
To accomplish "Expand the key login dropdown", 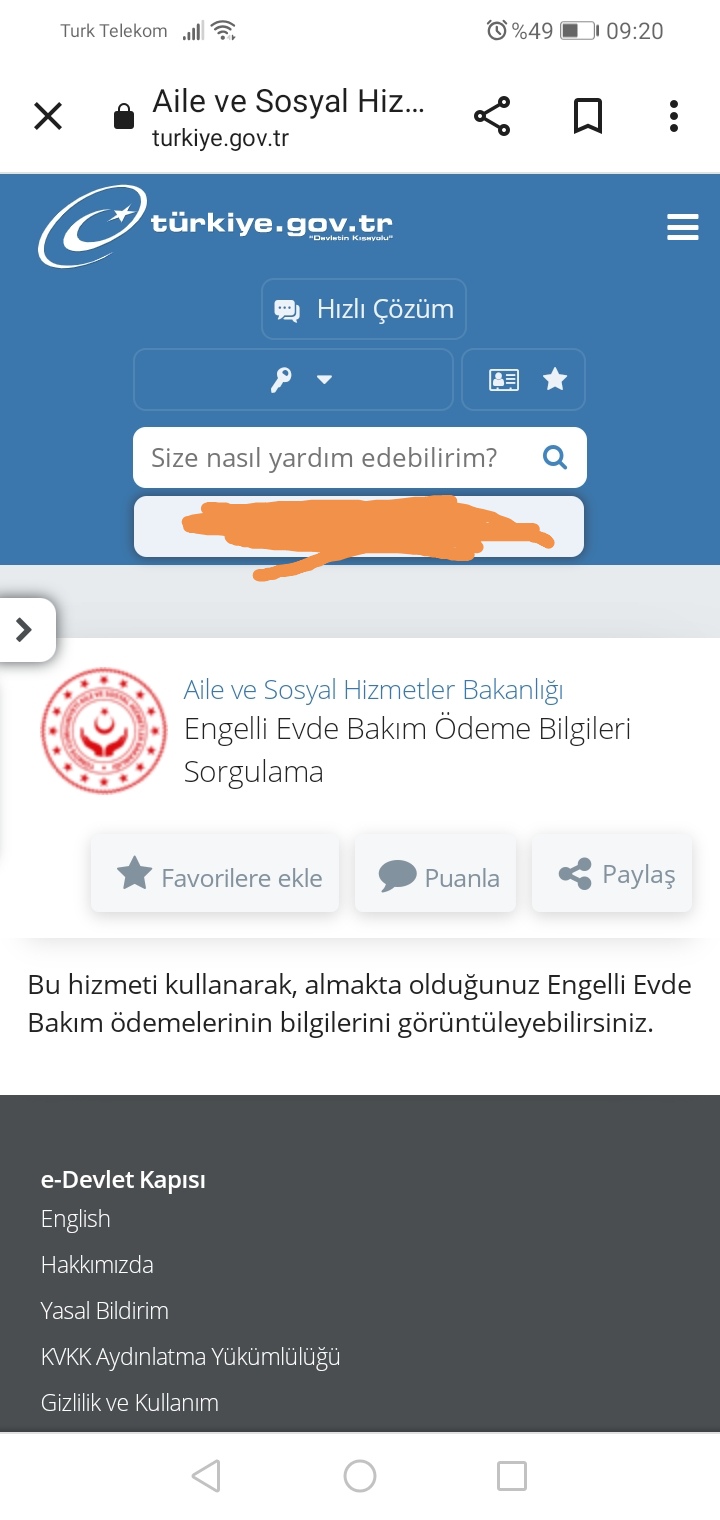I will tap(293, 380).
